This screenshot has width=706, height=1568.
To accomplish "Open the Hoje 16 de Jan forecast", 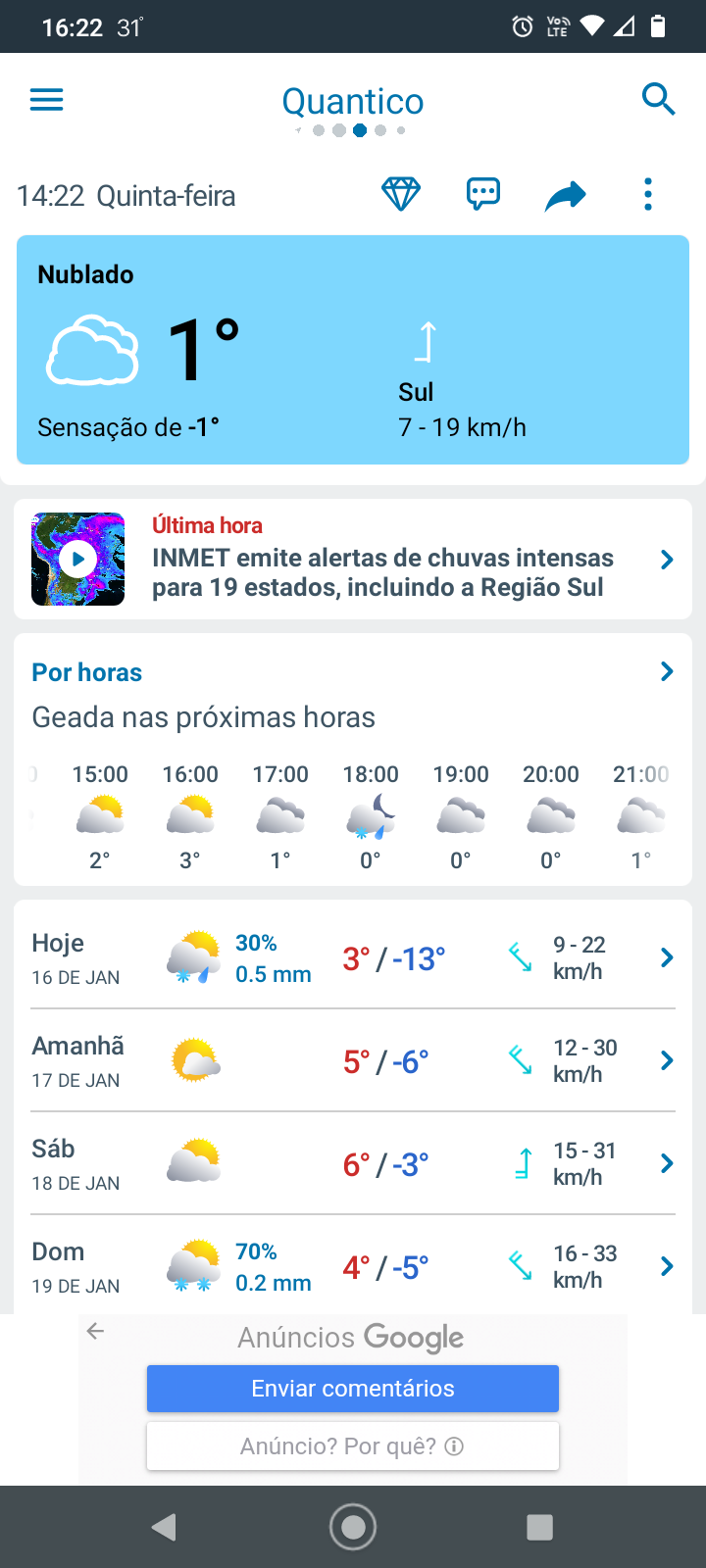I will click(353, 957).
